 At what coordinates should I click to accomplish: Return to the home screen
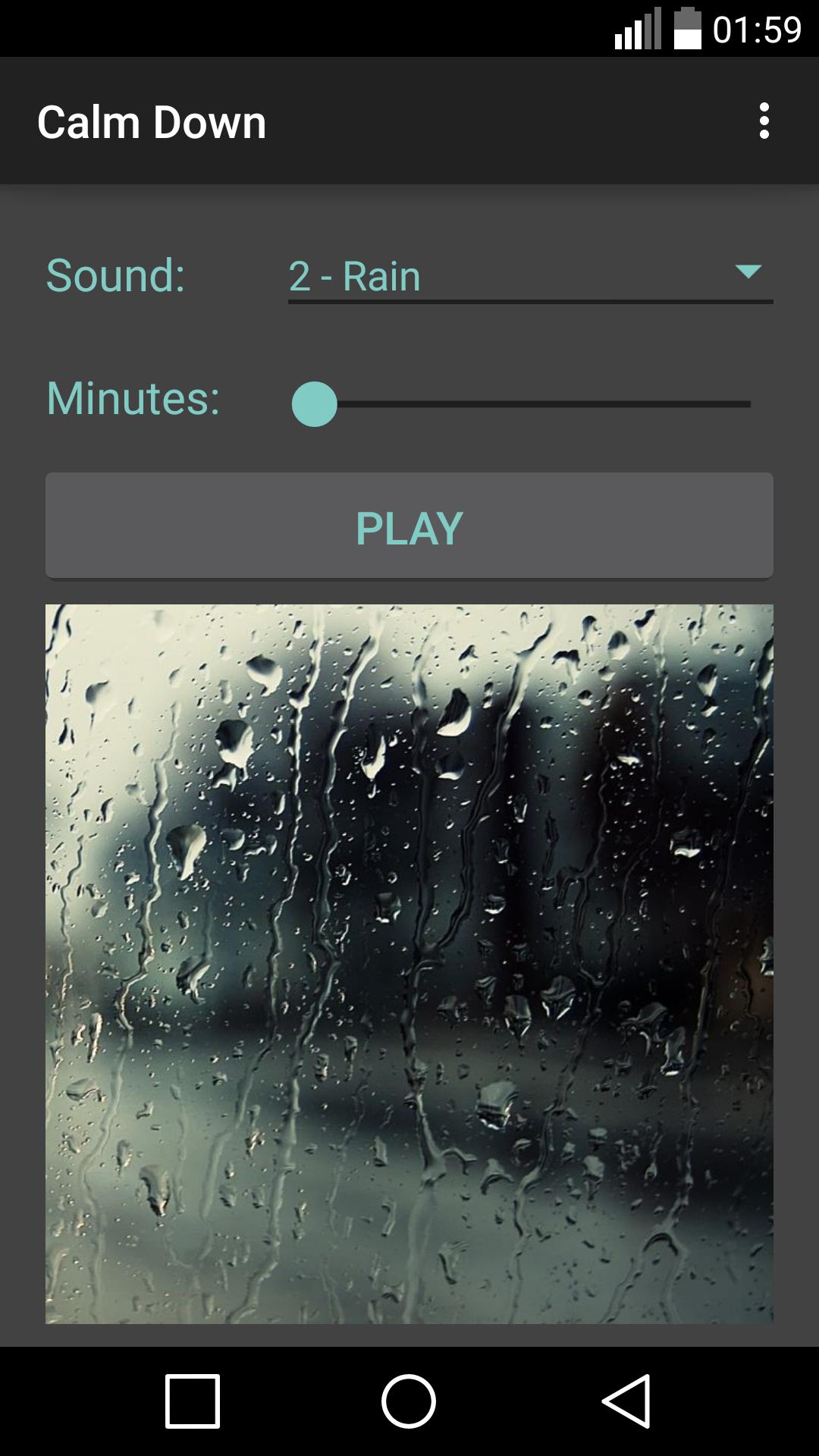tap(409, 1401)
